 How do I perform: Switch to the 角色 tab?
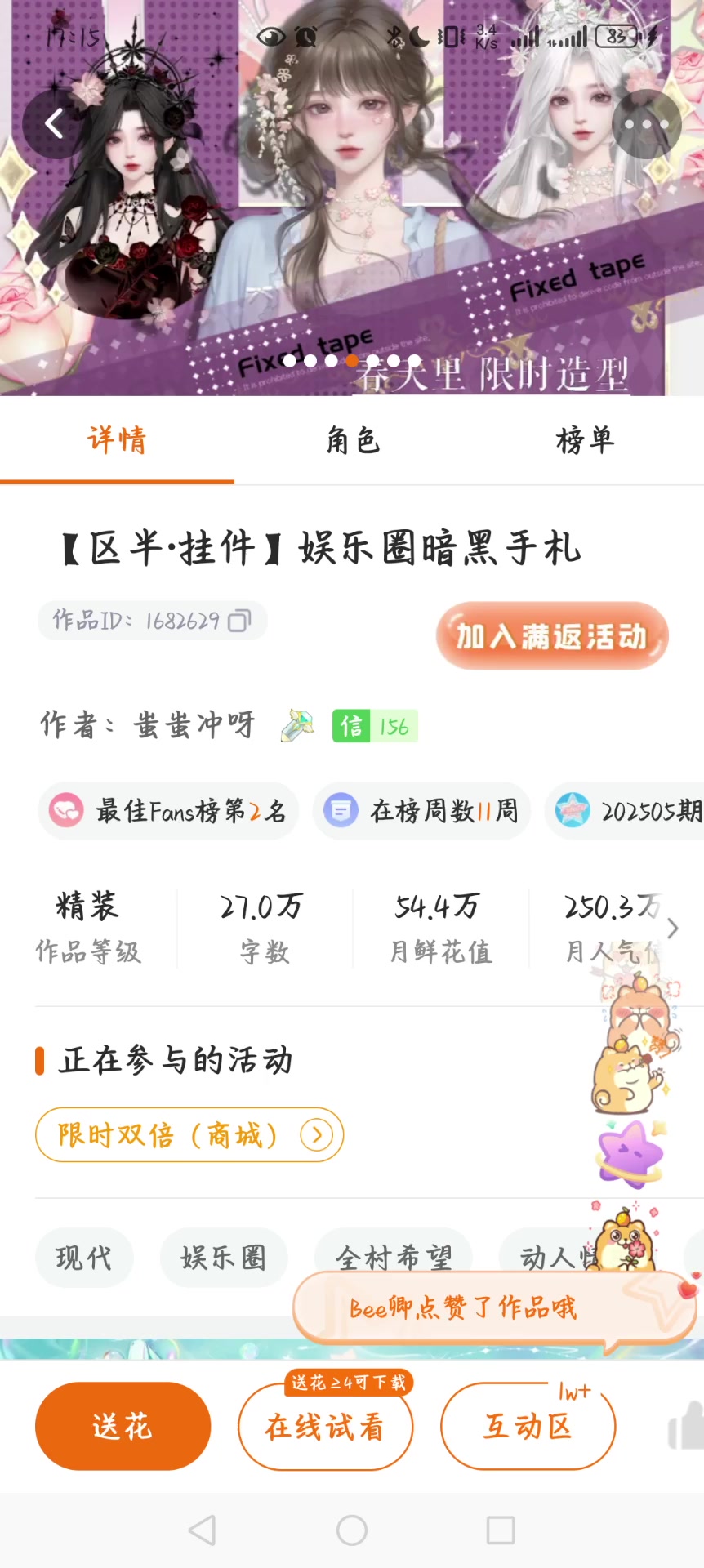point(353,441)
